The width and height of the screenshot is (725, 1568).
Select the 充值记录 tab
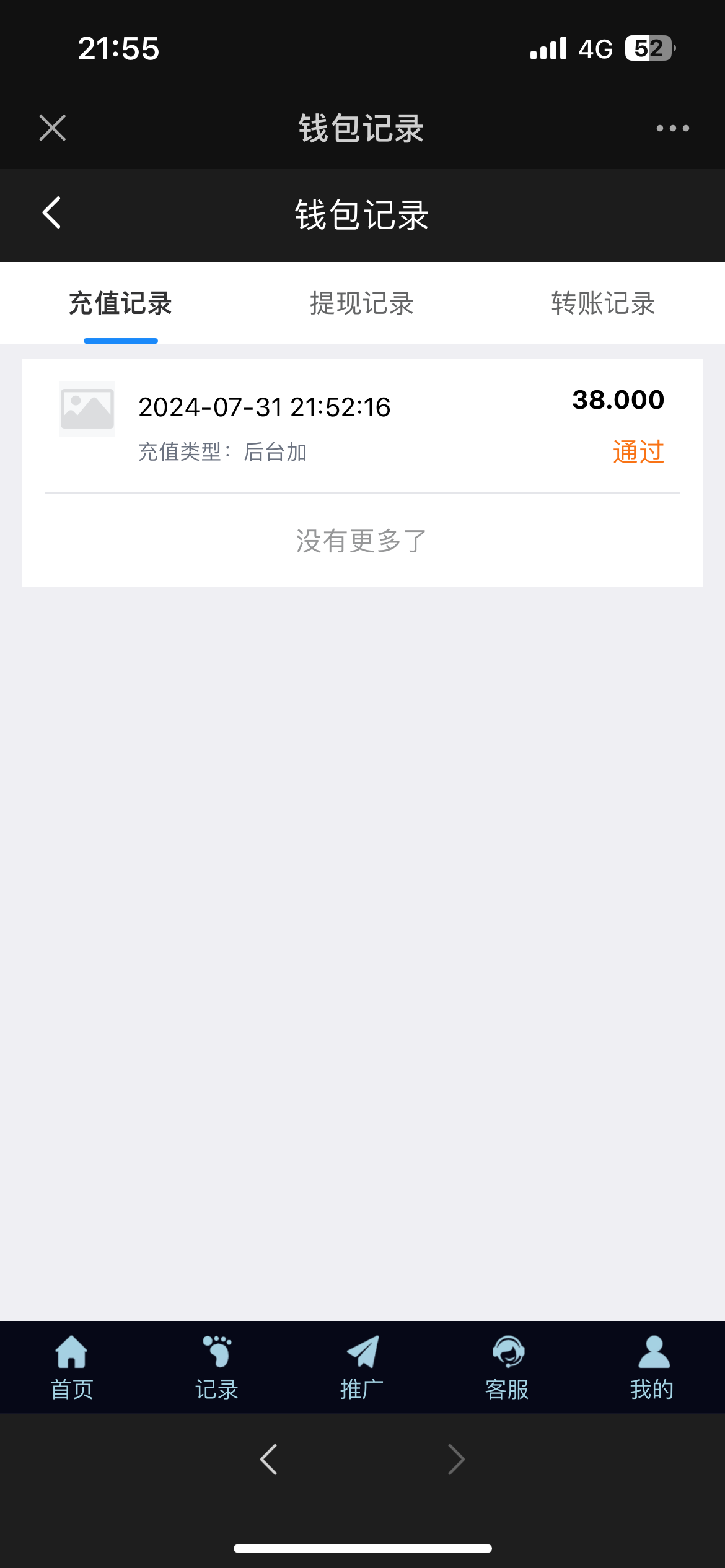click(x=120, y=303)
